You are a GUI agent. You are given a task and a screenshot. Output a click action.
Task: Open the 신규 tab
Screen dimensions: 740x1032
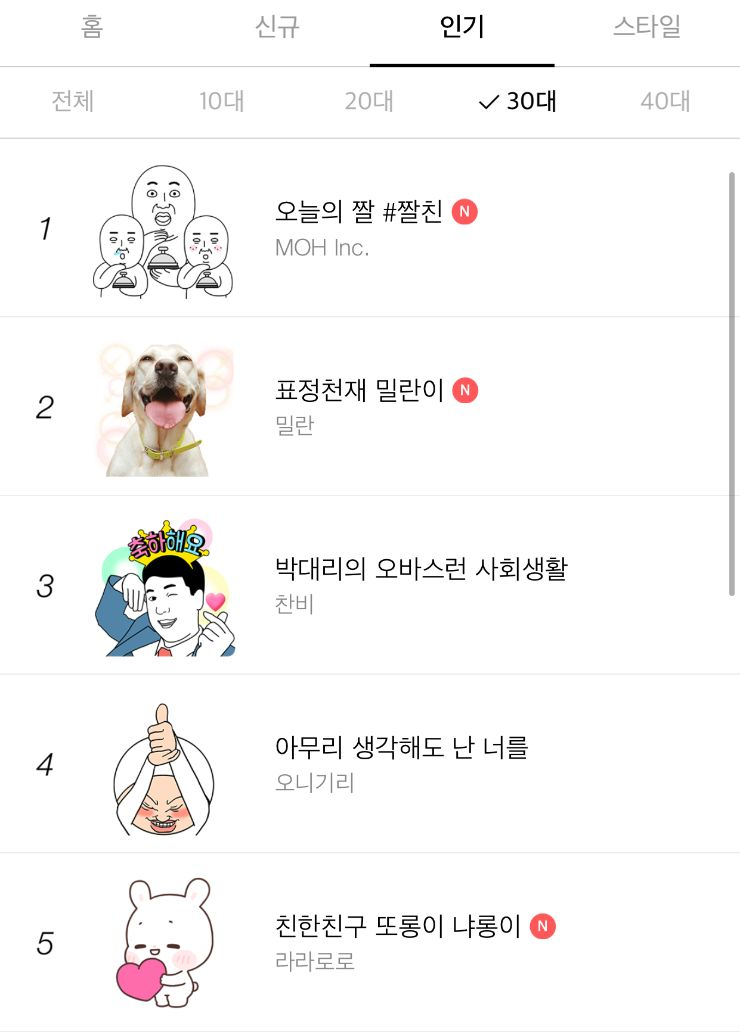(277, 28)
